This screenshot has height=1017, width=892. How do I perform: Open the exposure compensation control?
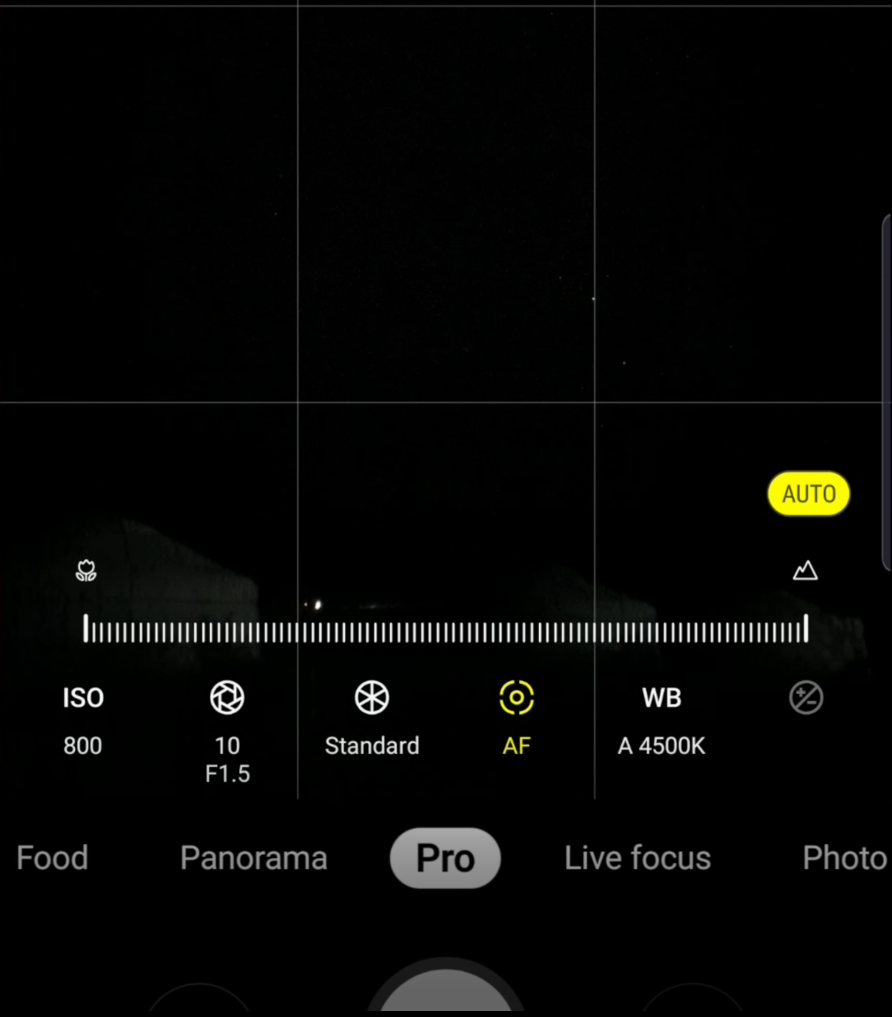click(805, 698)
